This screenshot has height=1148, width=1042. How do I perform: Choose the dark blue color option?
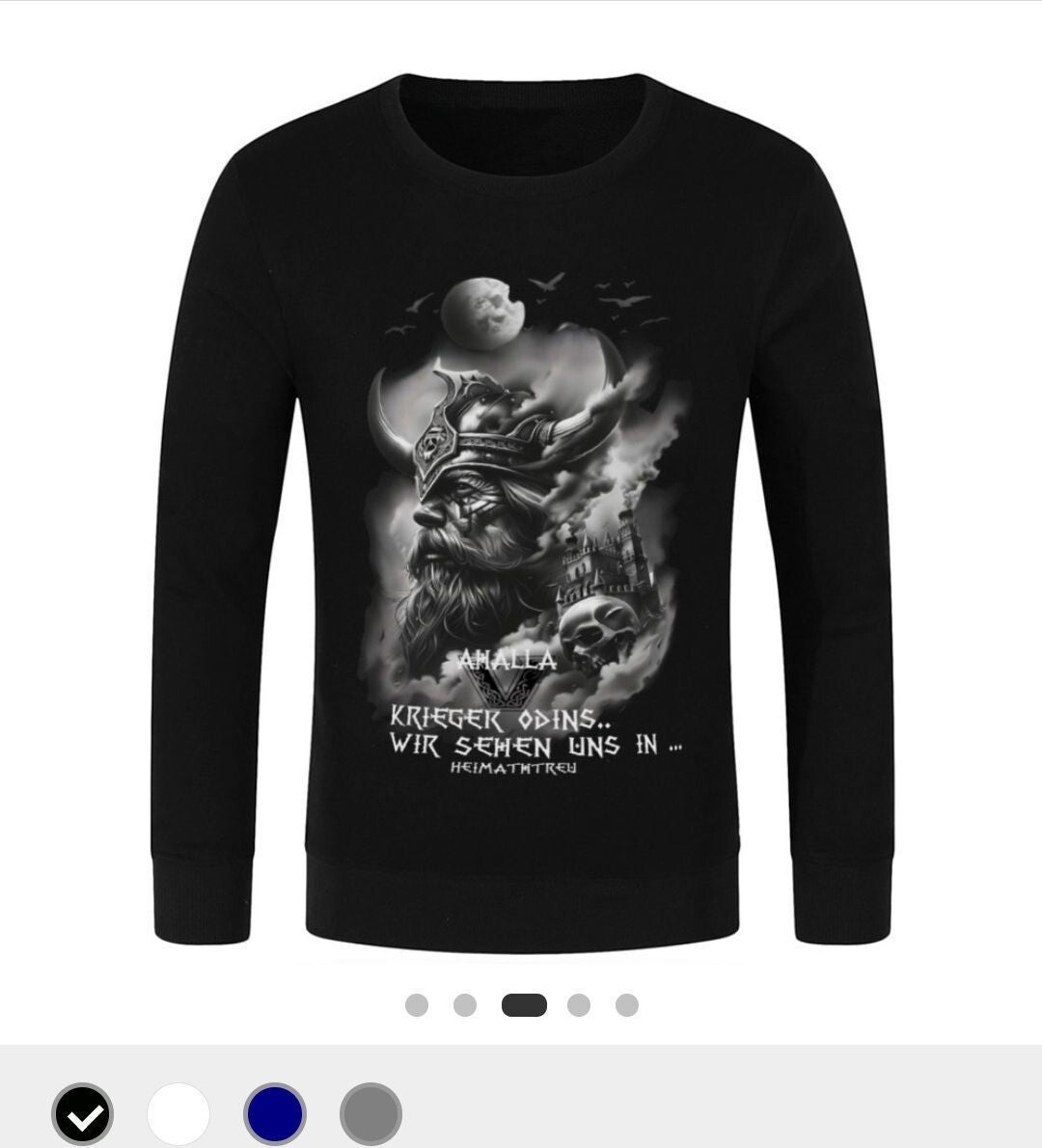click(x=275, y=1113)
